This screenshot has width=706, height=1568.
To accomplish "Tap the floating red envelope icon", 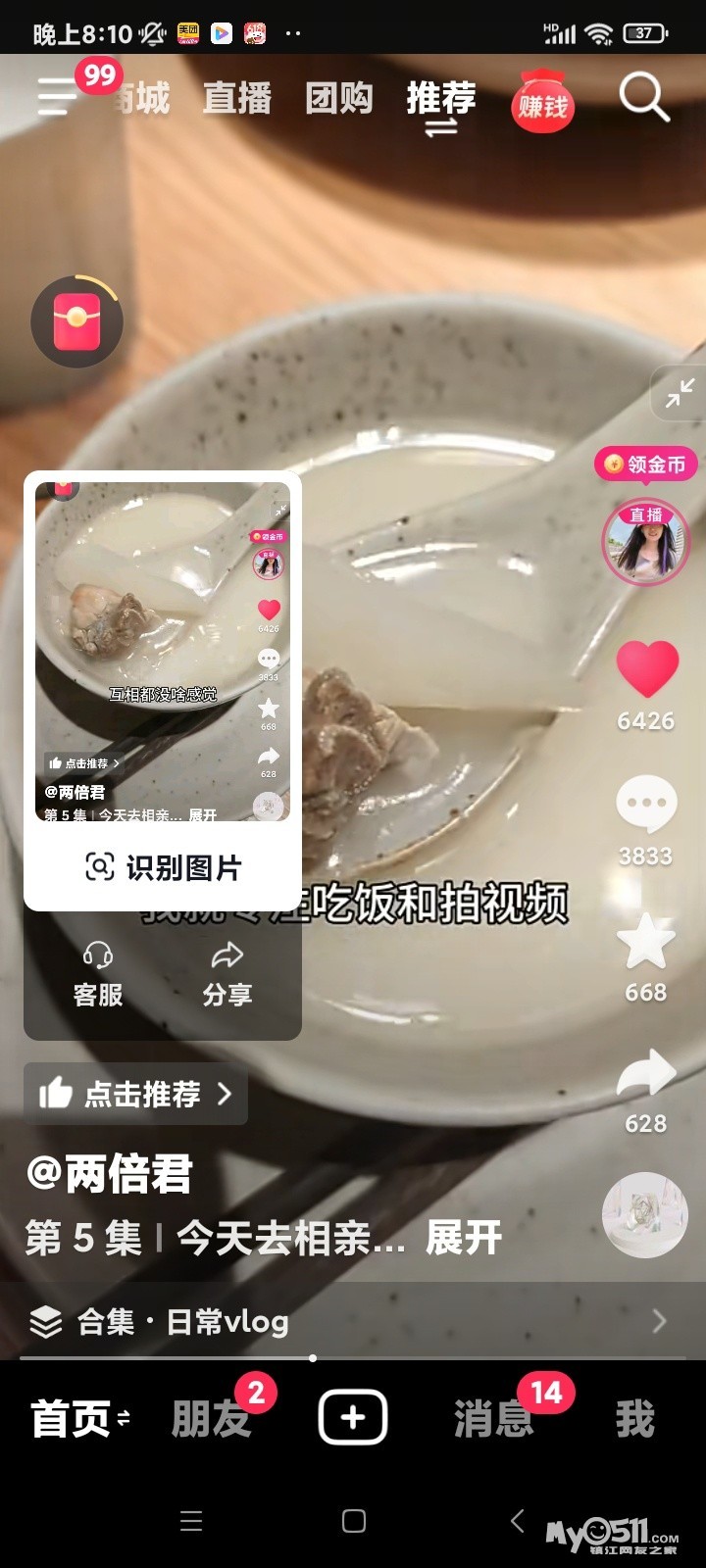I will 76,322.
